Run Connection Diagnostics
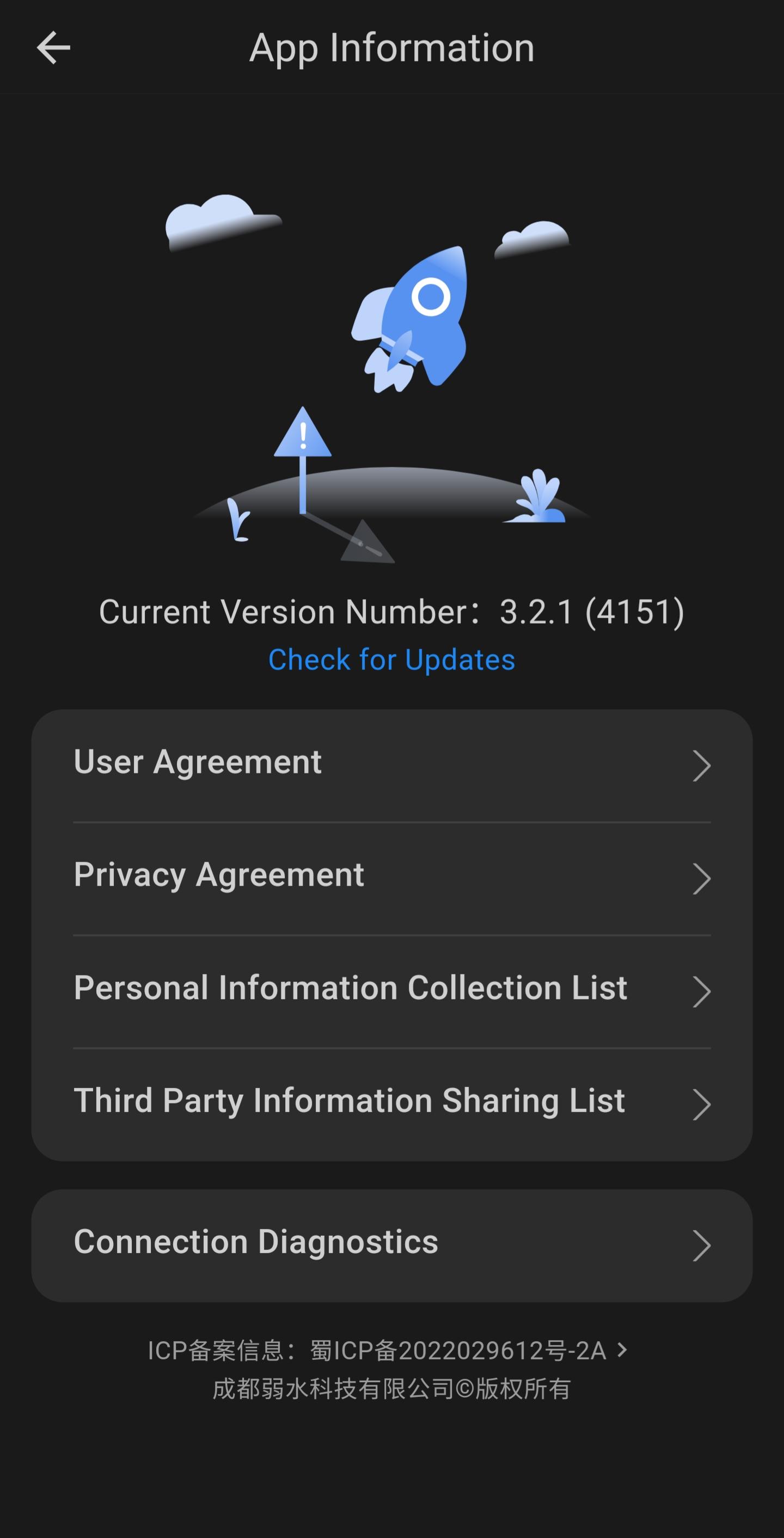Screen dimensions: 784x1538 (x=391, y=1244)
